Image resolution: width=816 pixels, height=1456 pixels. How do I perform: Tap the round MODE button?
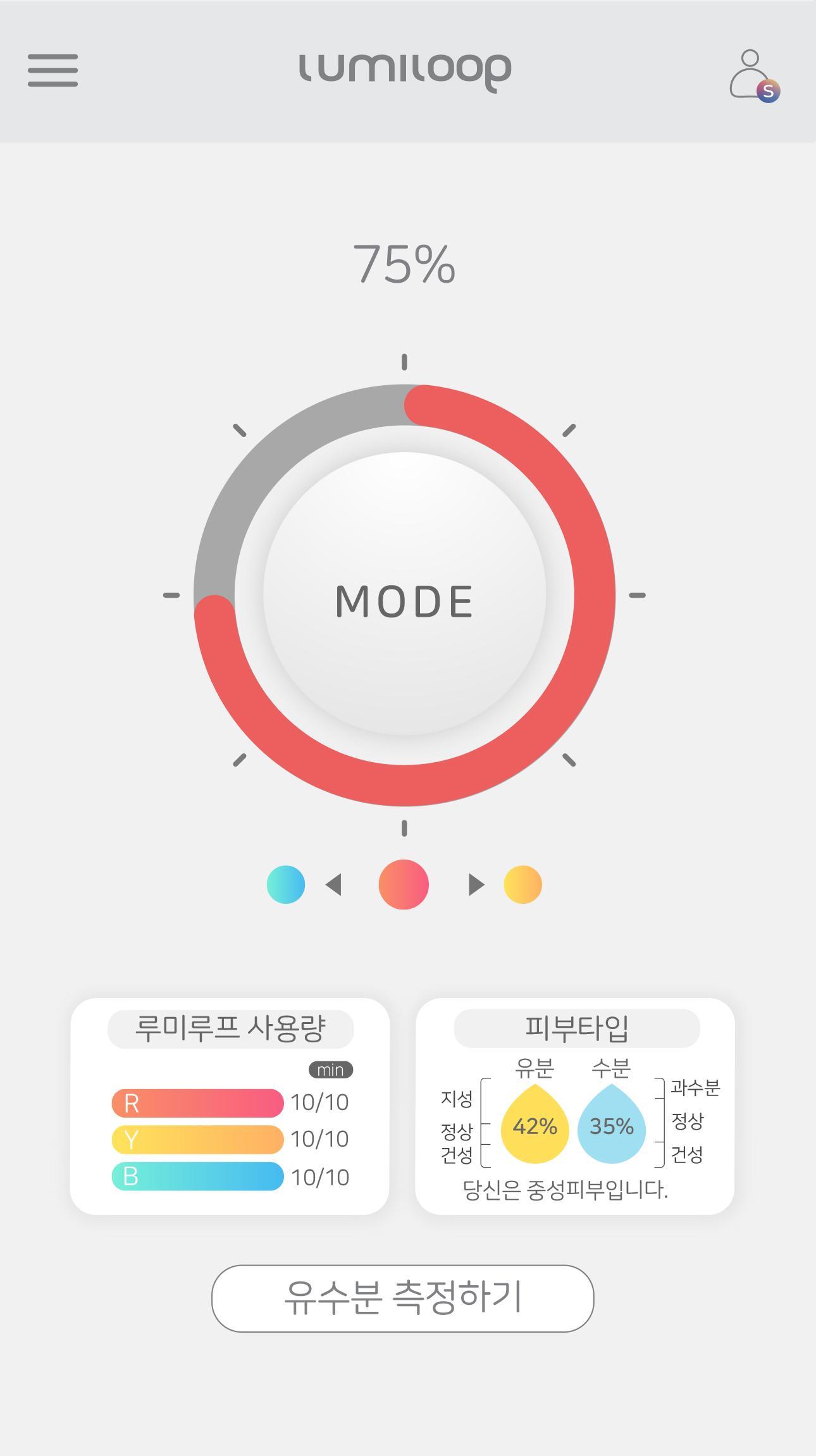pyautogui.click(x=404, y=595)
